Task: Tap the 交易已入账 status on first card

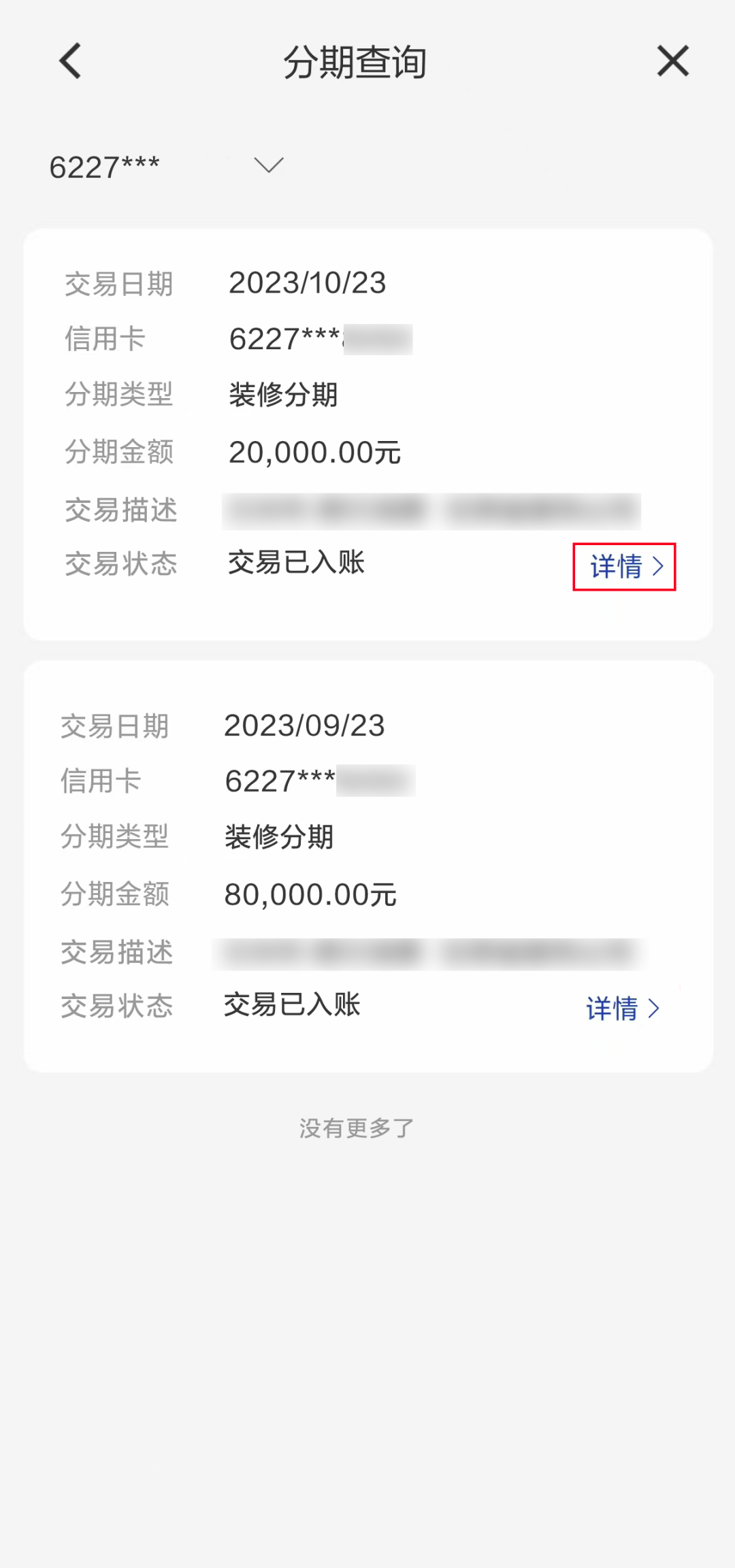Action: click(x=295, y=563)
